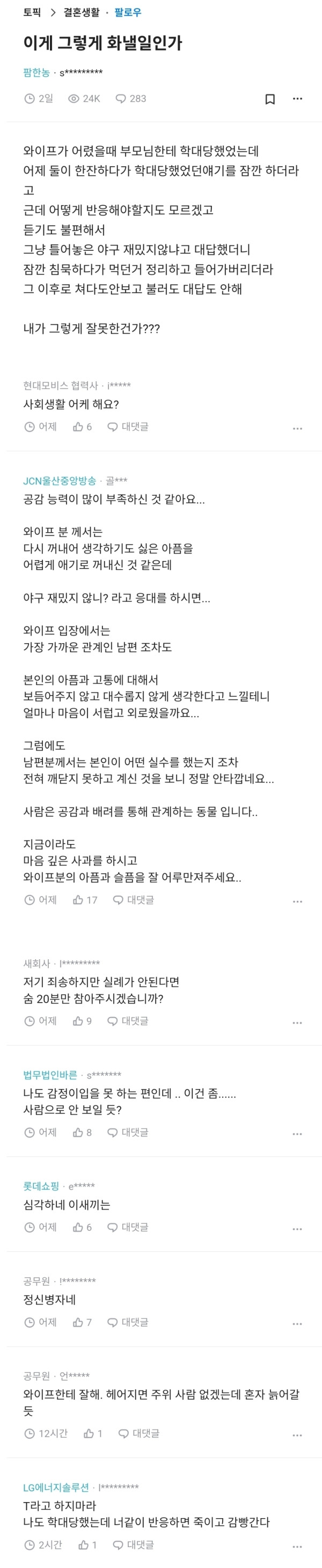The width and height of the screenshot is (322, 1568).
Task: Open the company link JCN울산중앙방송
Action: coord(59,481)
